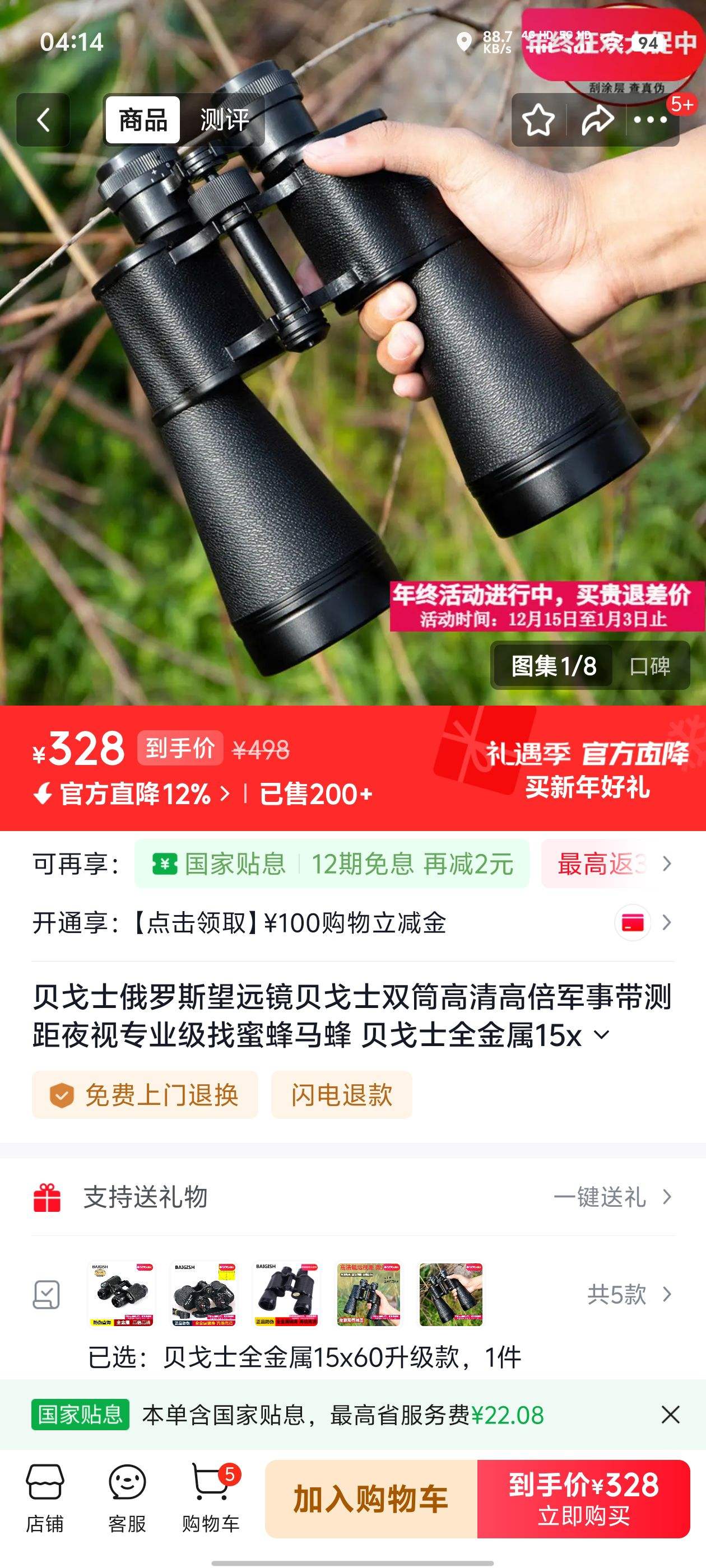Open 一键送礼 gifting option
Image resolution: width=706 pixels, height=1568 pixels.
pyautogui.click(x=611, y=1197)
